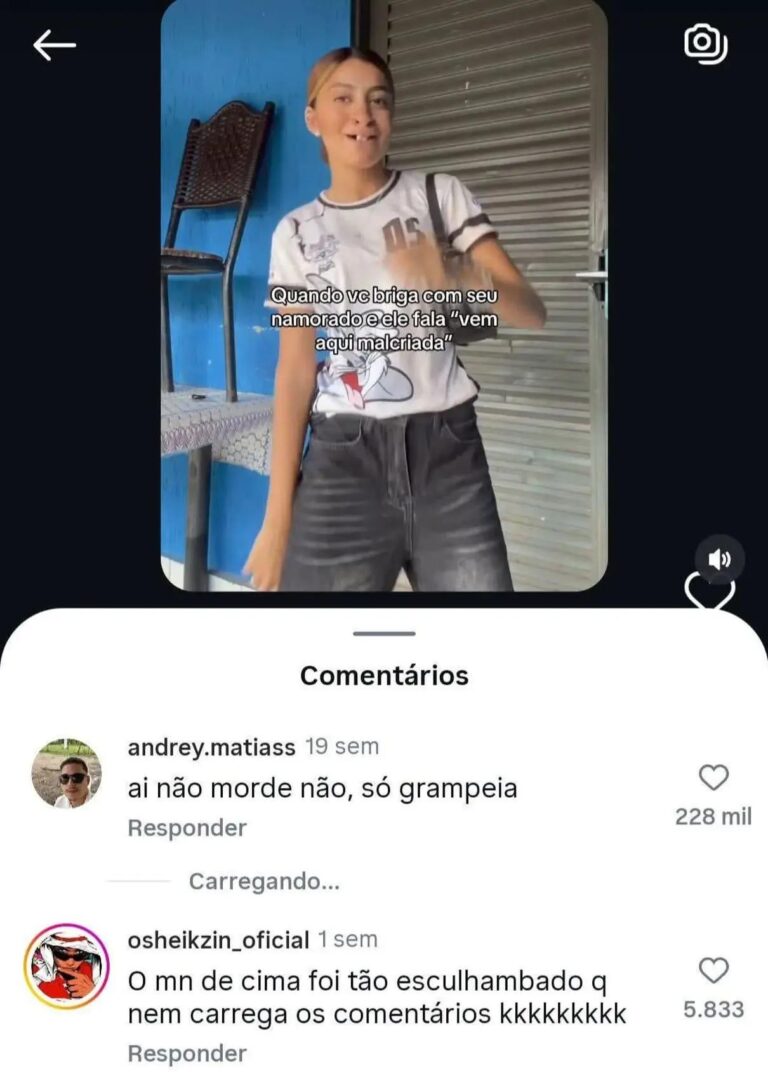Go back using the top-left arrow
Screen dimensions: 768x1079
[54, 45]
